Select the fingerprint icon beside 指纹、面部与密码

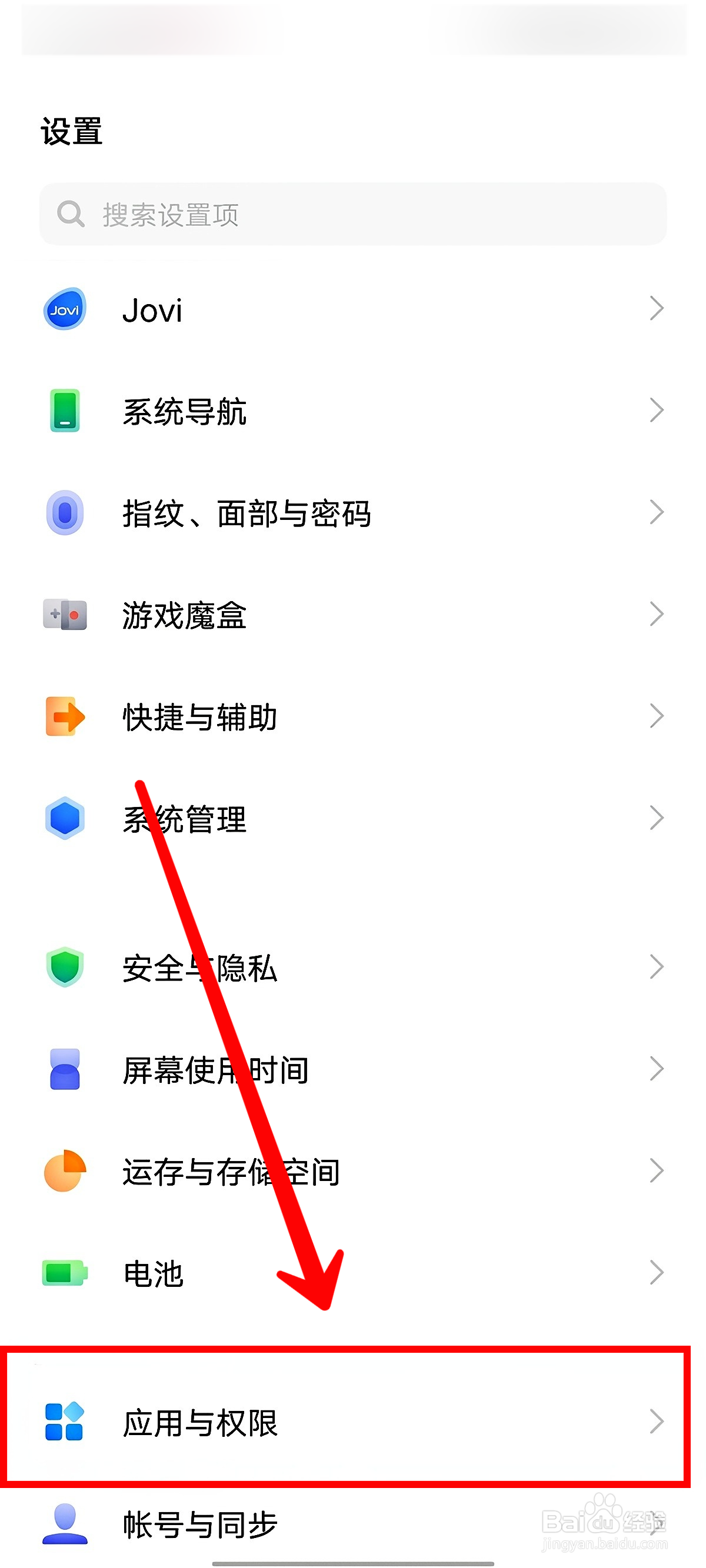(x=64, y=513)
